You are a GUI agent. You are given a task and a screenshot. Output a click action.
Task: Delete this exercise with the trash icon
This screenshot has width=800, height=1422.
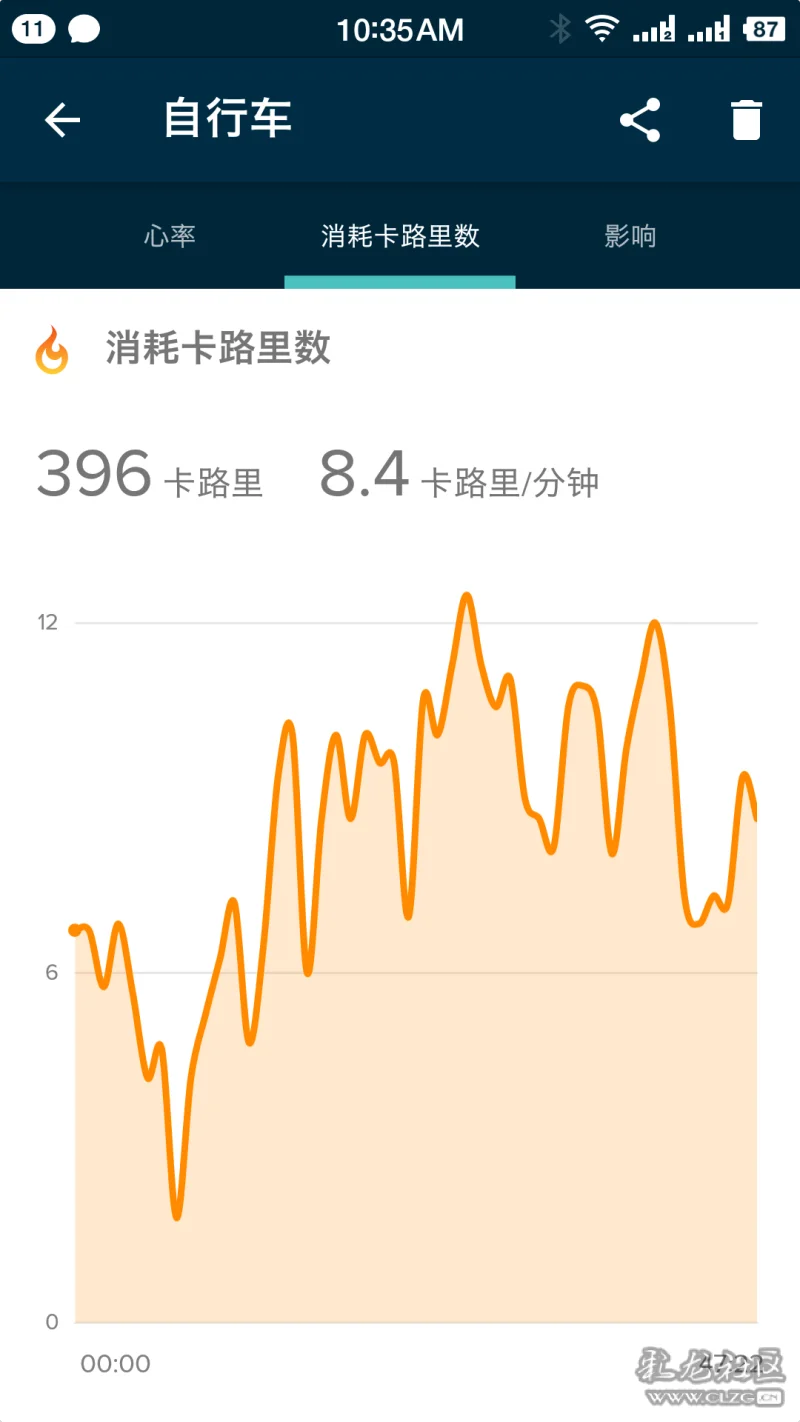pos(747,120)
